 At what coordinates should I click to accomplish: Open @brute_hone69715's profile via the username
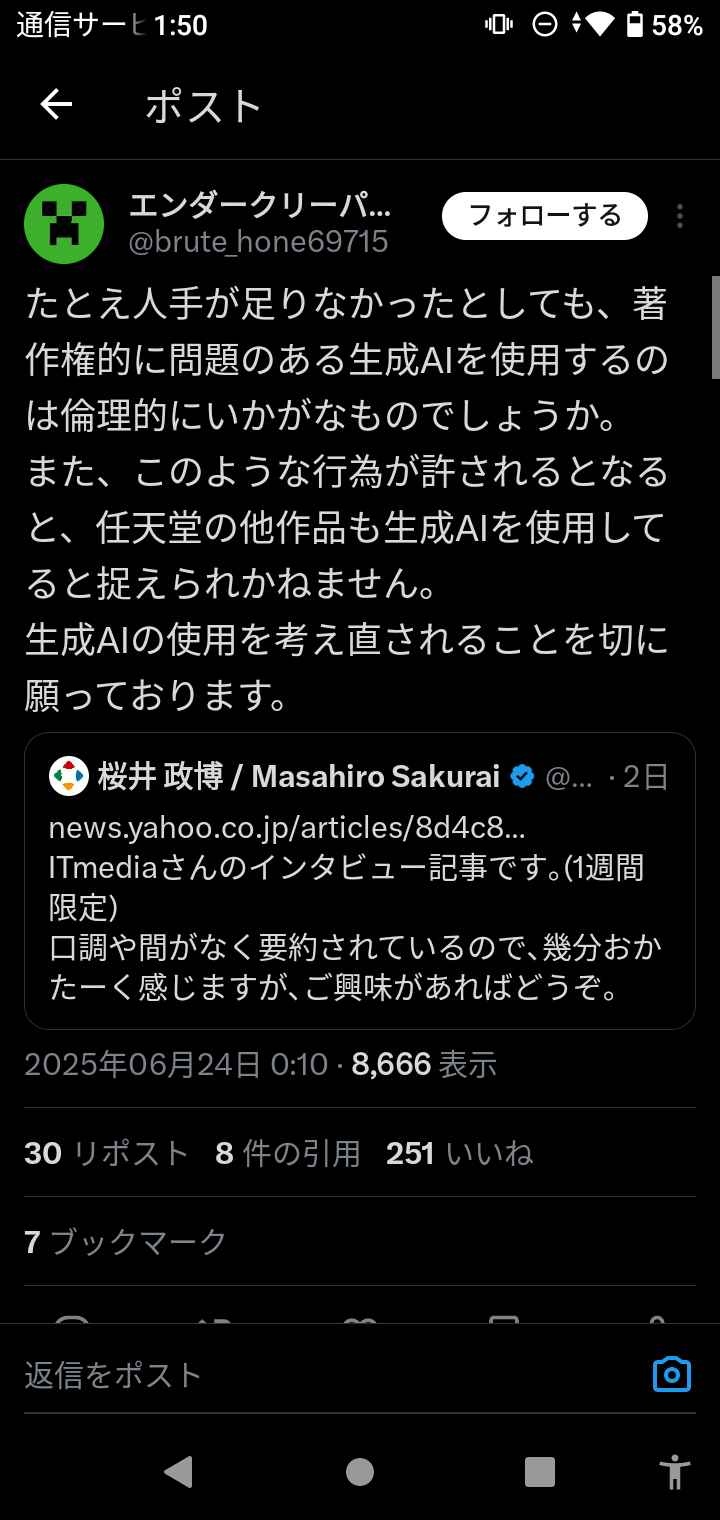258,242
